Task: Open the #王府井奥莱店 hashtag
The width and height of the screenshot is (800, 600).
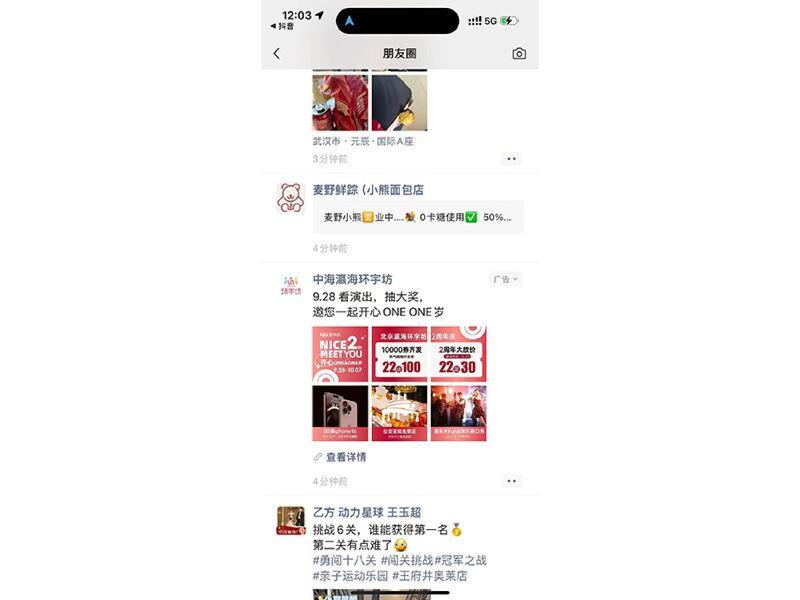Action: coord(429,576)
